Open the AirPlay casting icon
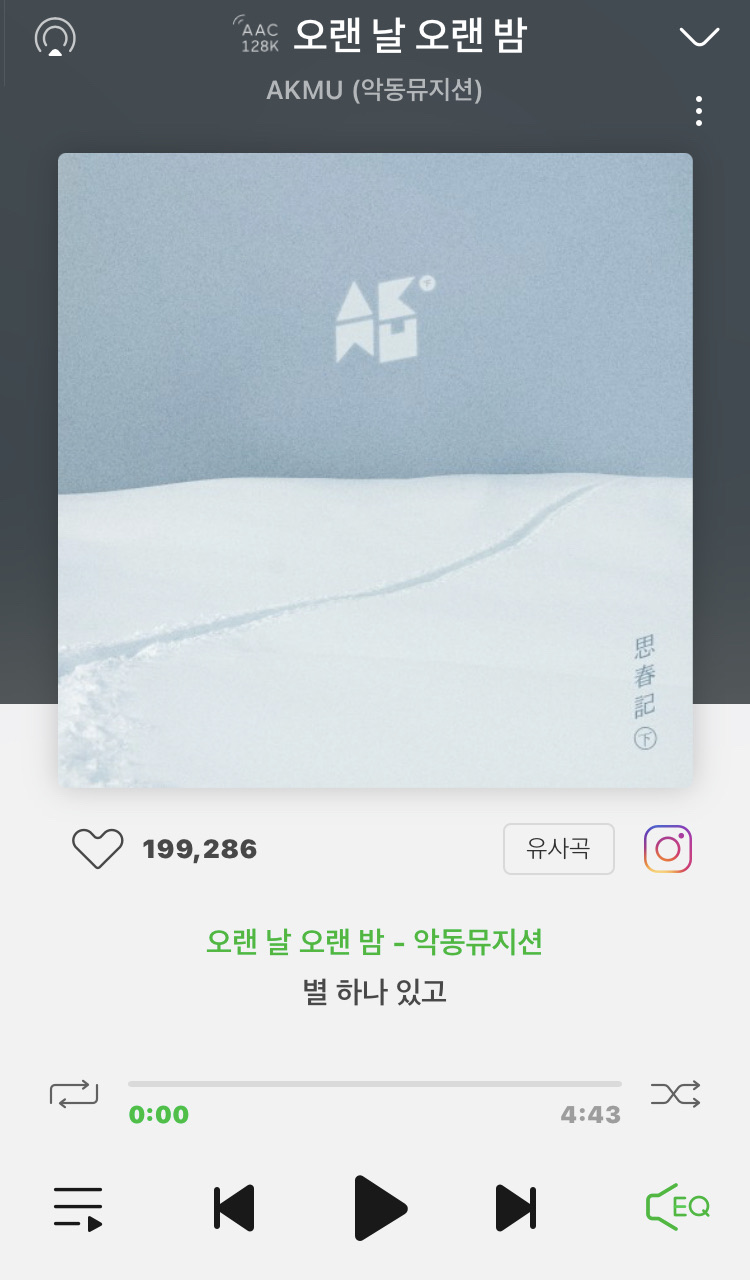 [55, 36]
